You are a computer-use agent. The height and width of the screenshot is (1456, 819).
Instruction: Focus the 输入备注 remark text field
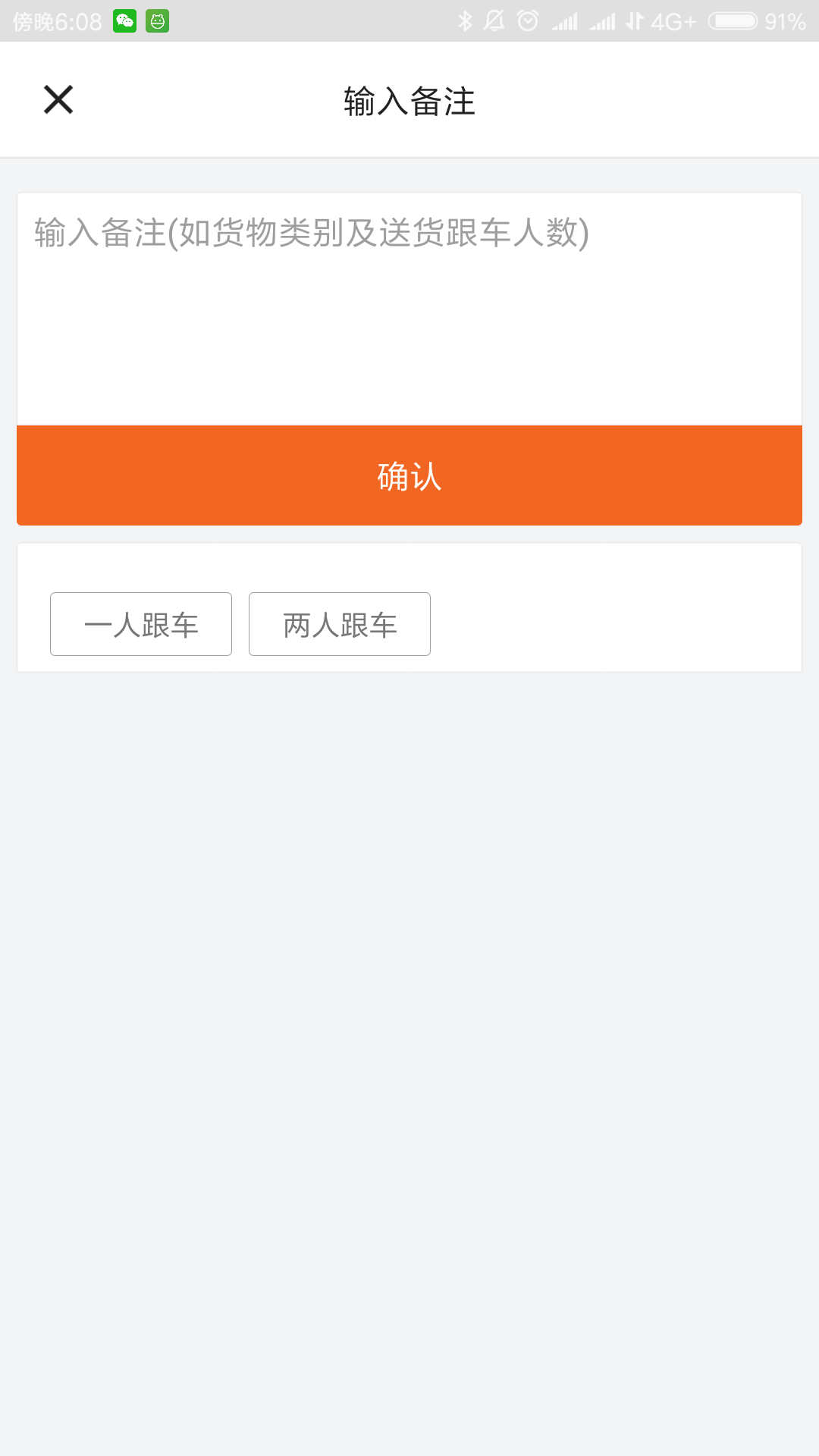point(409,309)
